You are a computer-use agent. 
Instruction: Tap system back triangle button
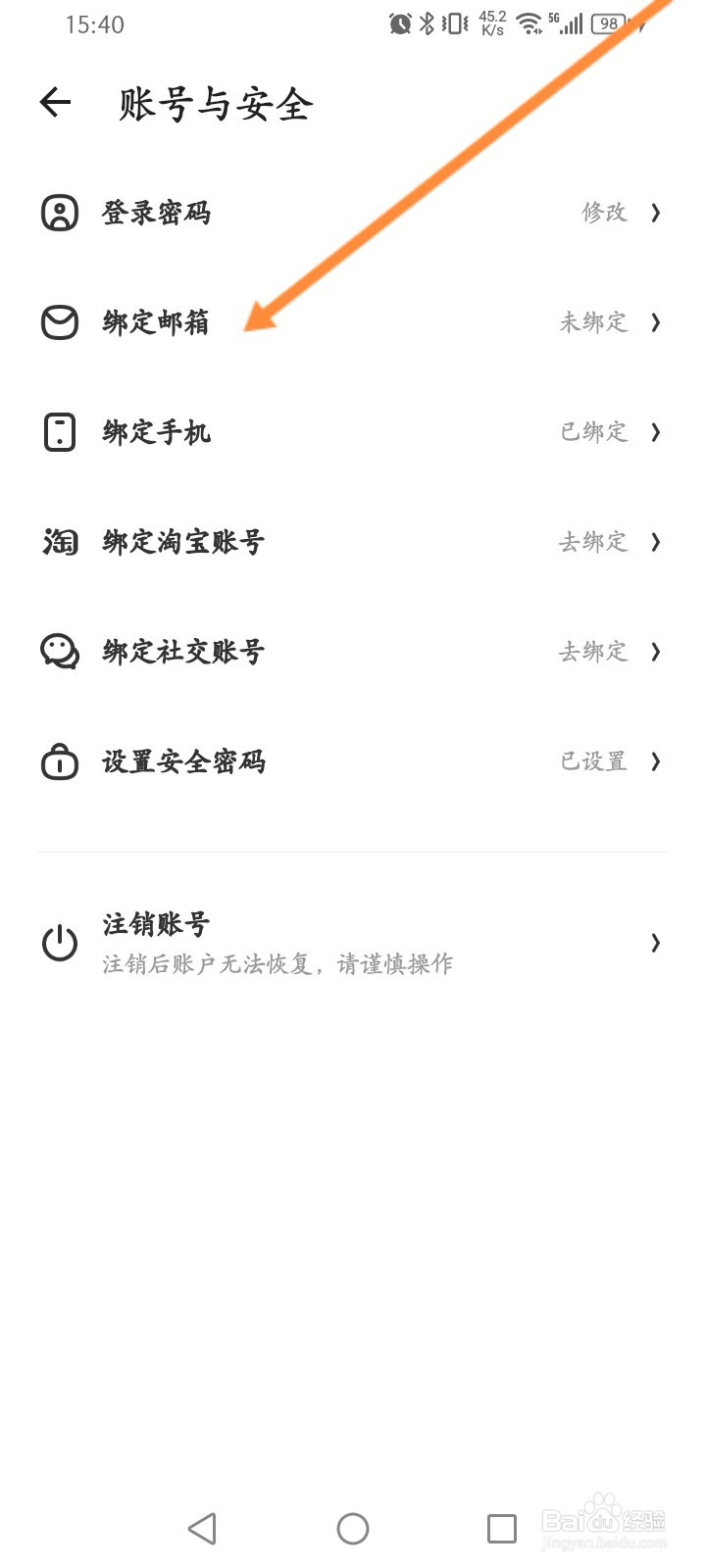pyautogui.click(x=202, y=1528)
